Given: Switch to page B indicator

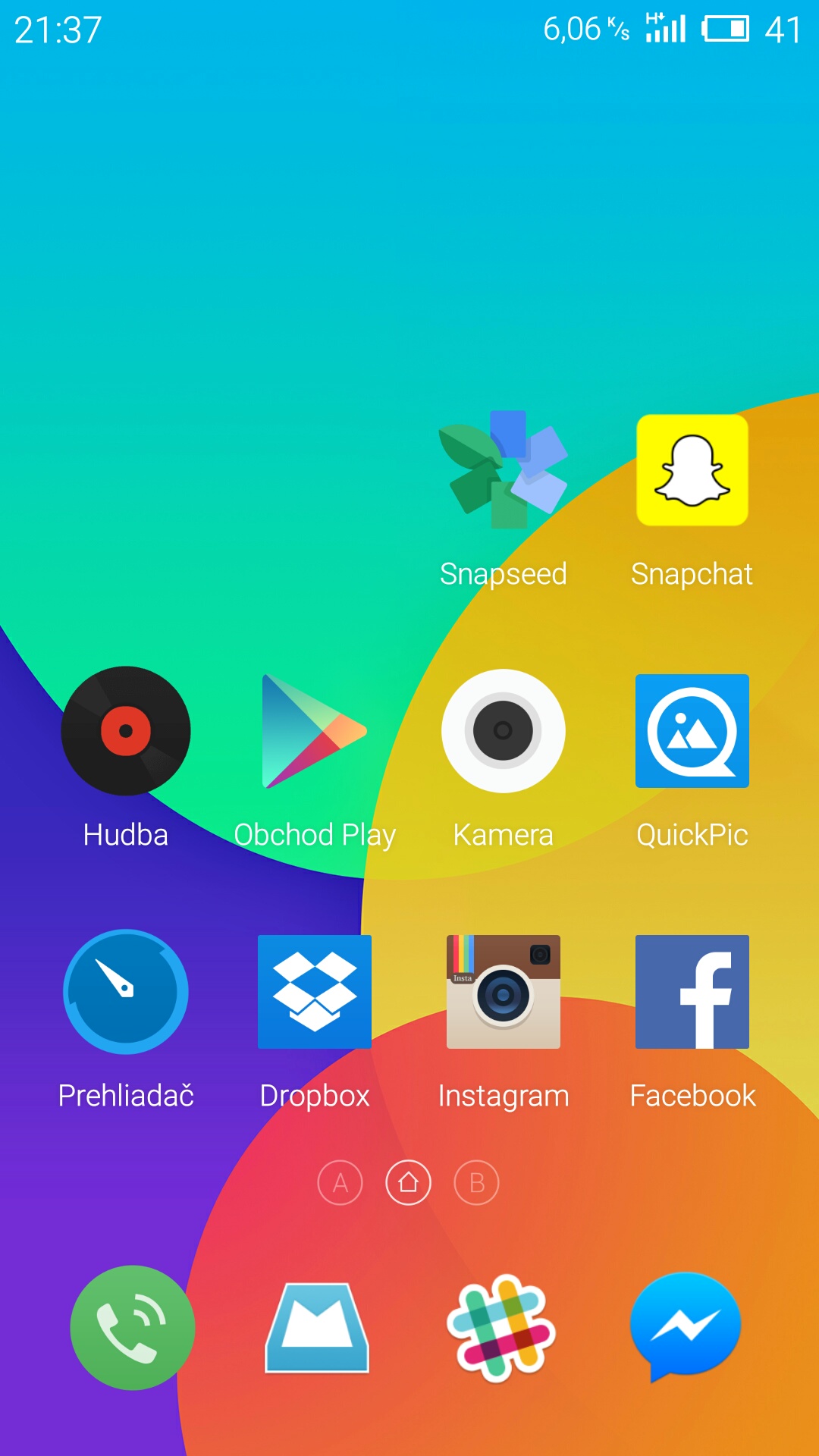Looking at the screenshot, I should [477, 1182].
